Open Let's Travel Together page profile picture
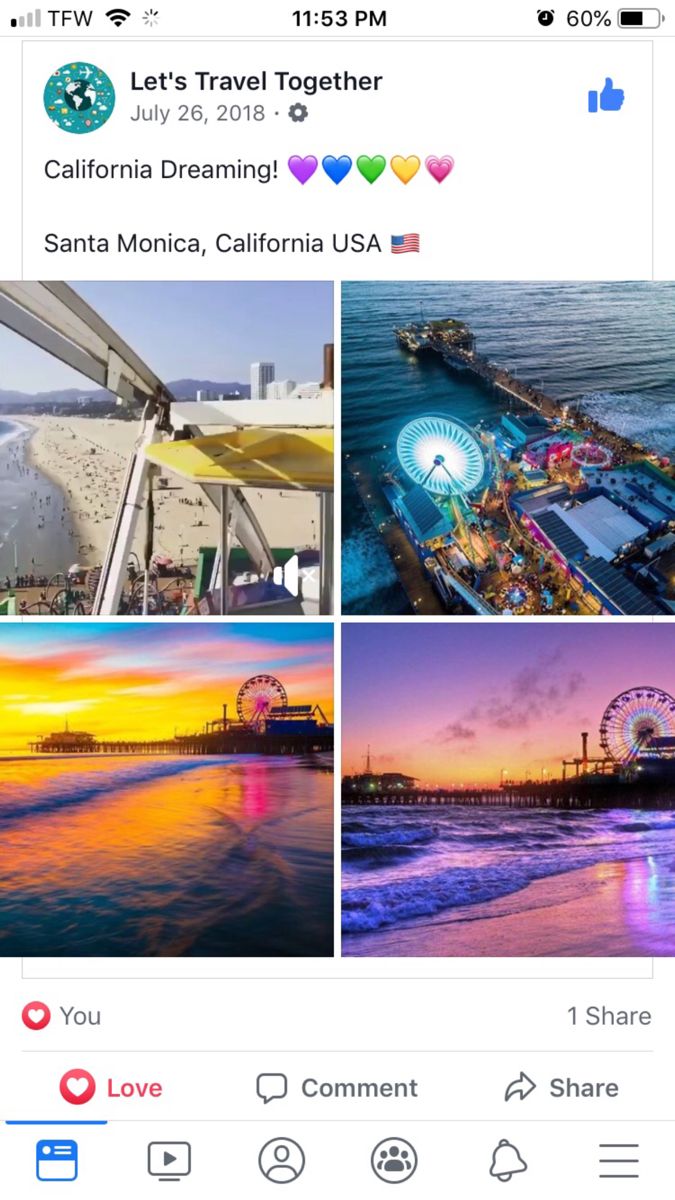Screen dimensions: 675x1200 pos(78,97)
